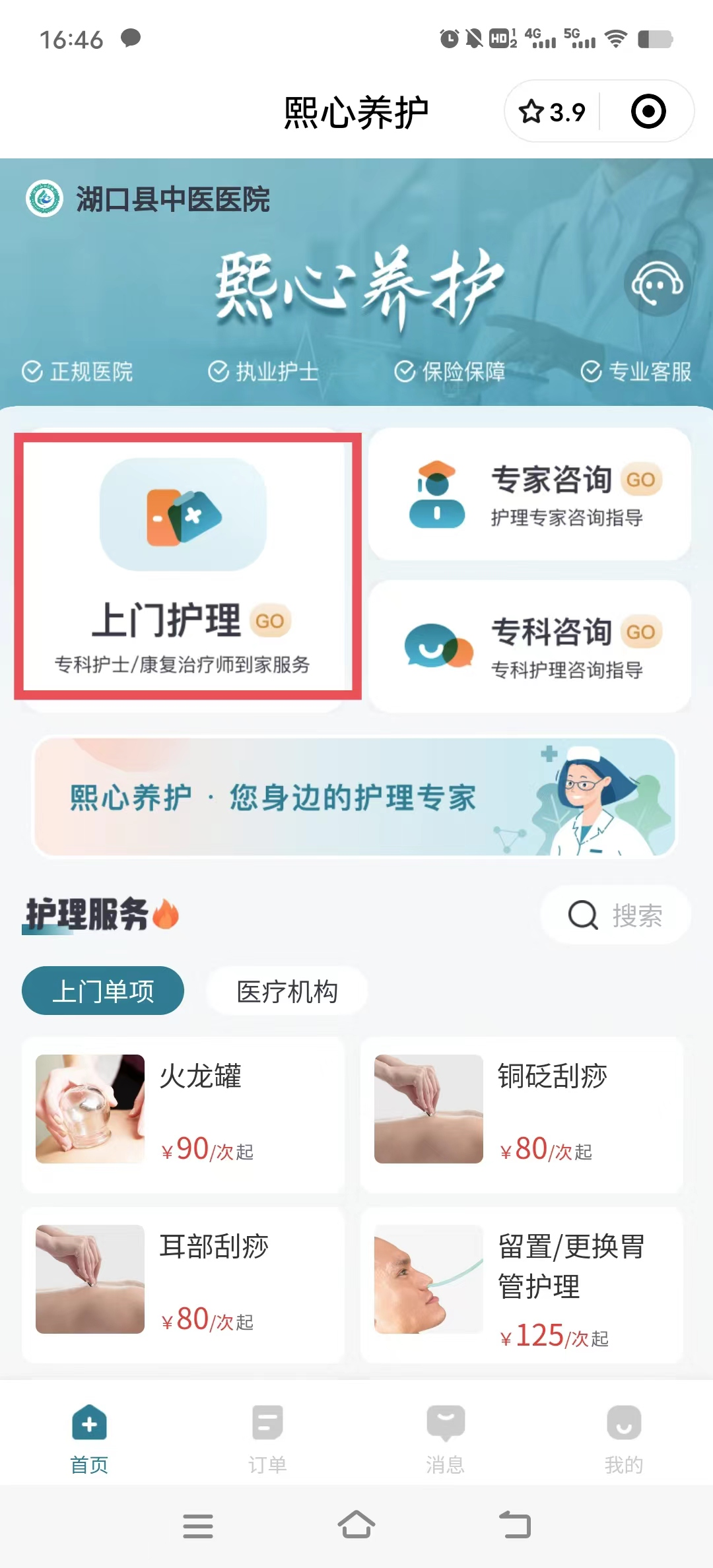
Task: Open the customer service headset icon
Action: (657, 284)
